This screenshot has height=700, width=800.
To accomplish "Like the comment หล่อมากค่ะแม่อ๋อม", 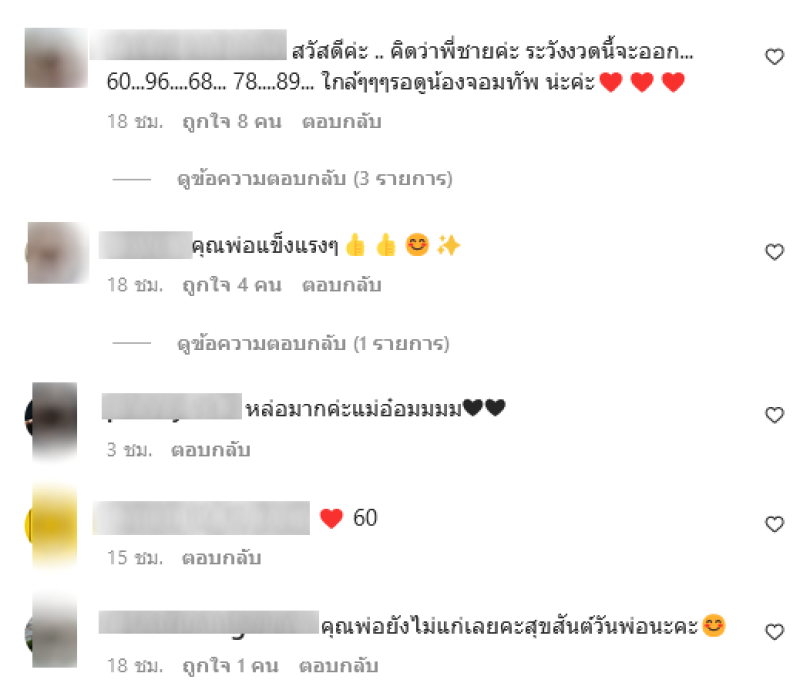I will [x=774, y=415].
